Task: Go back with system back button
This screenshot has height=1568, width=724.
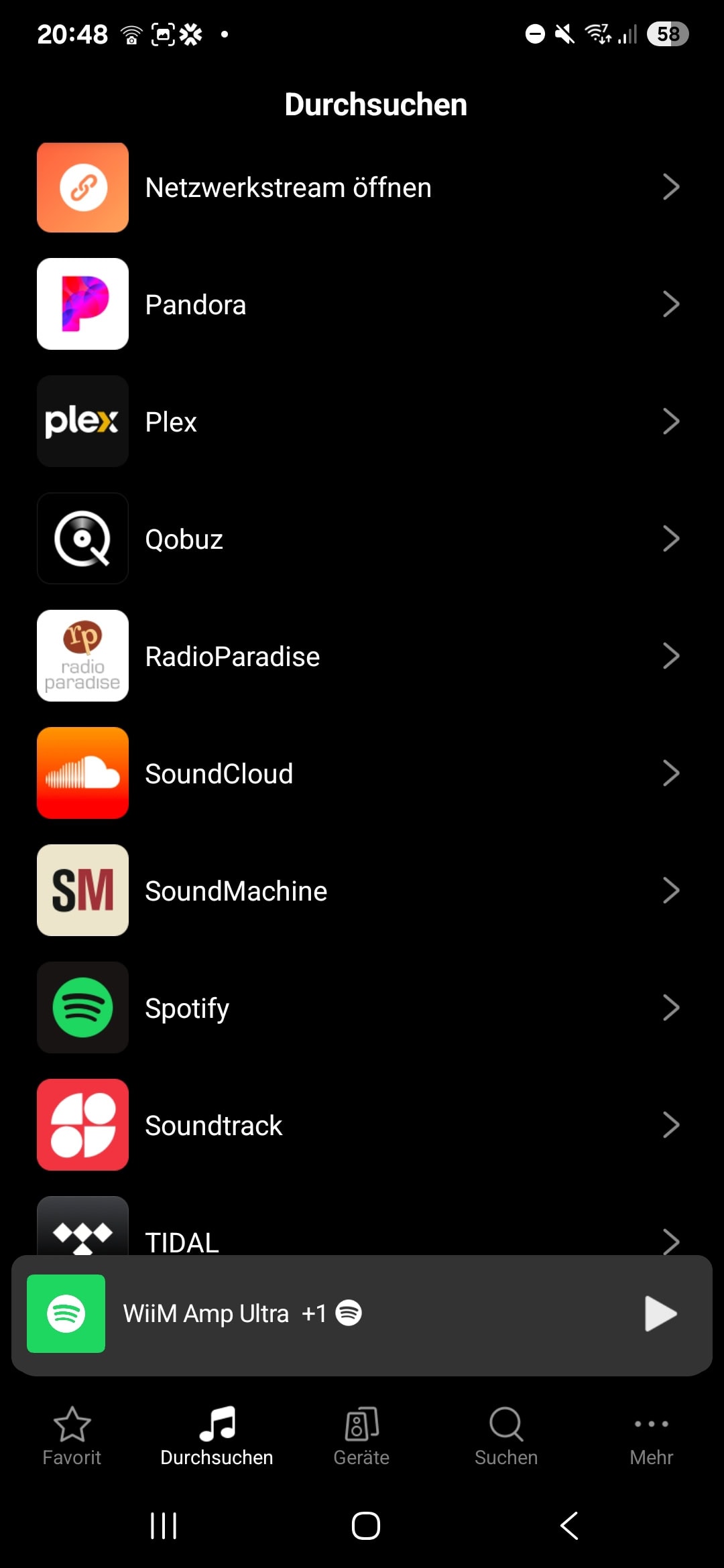Action: tap(569, 1526)
